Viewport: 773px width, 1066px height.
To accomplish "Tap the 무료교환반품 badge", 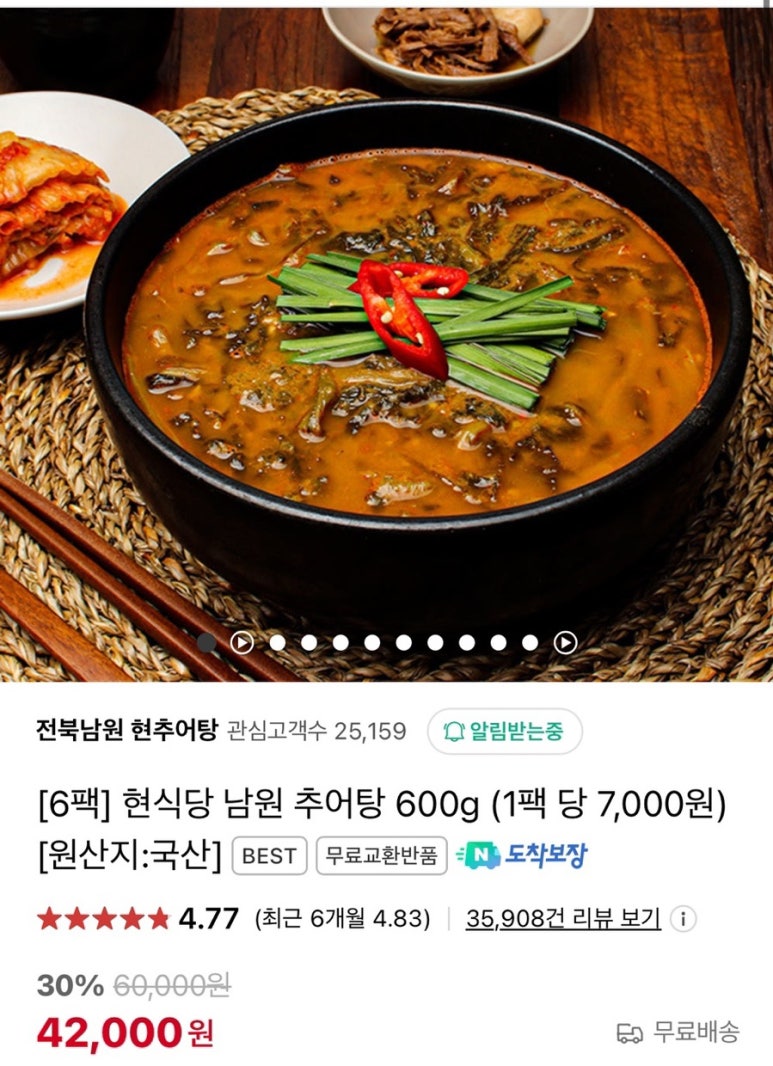I will (381, 856).
